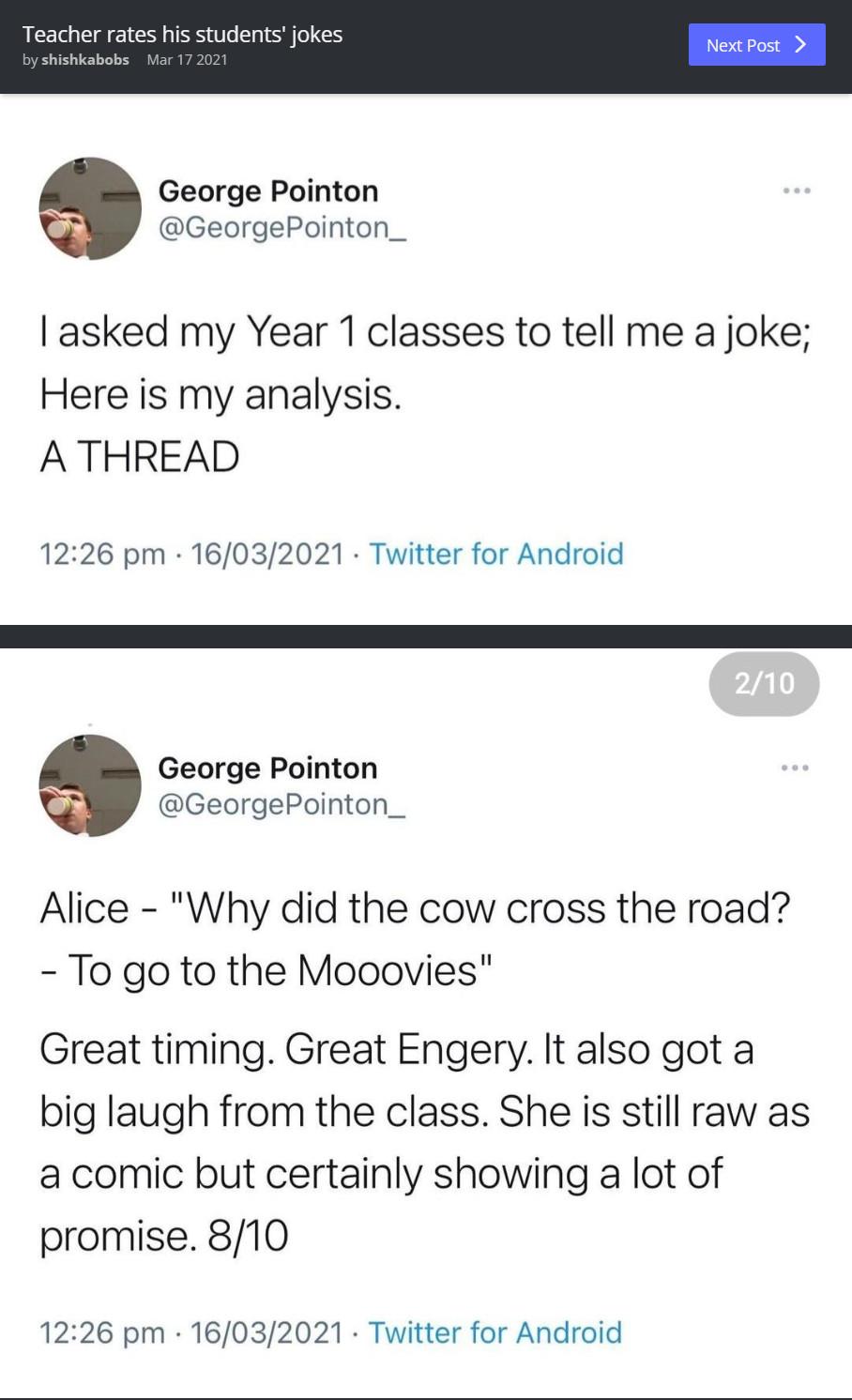The width and height of the screenshot is (852, 1400).
Task: Open the three-dot menu on Alice's joke tweet
Action: tap(796, 767)
